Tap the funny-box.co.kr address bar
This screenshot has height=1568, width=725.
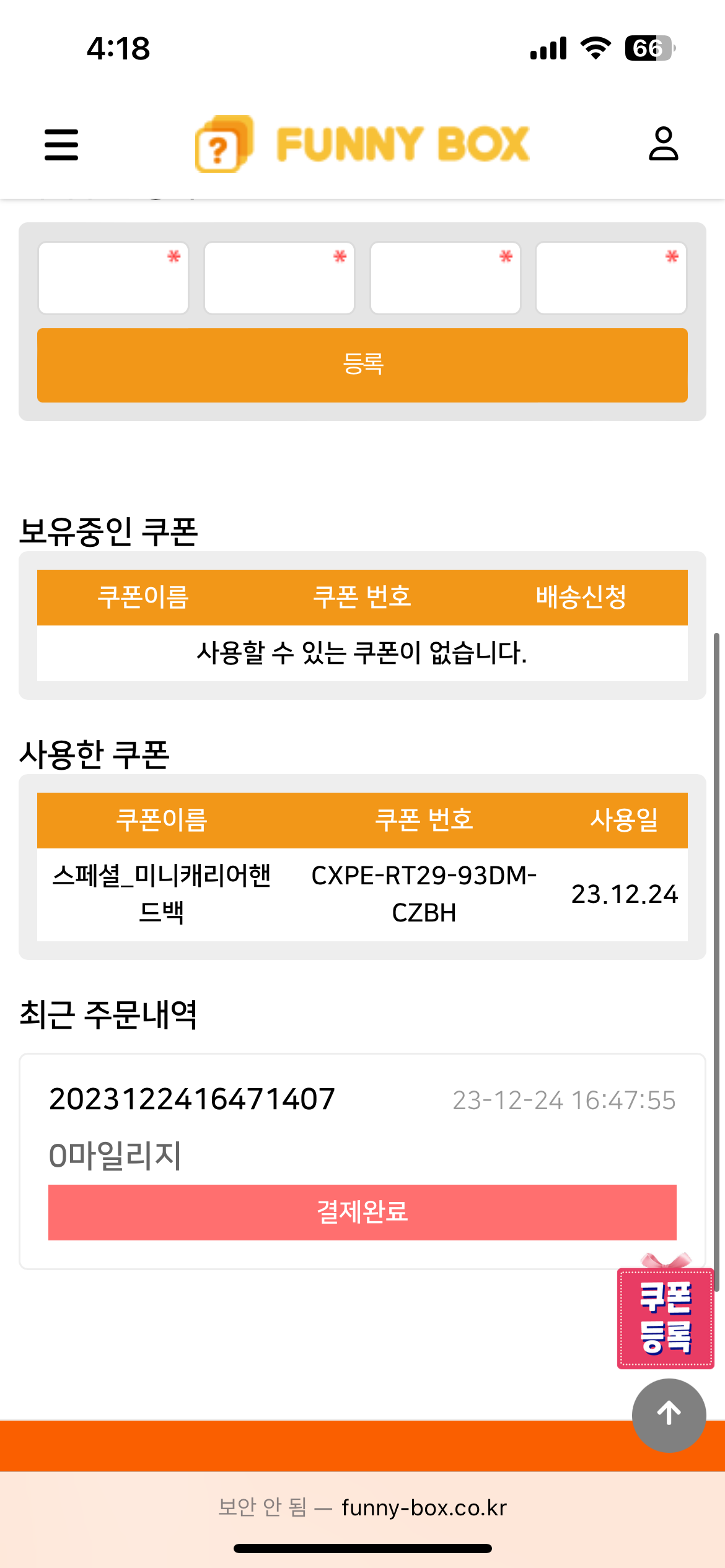[x=362, y=1507]
